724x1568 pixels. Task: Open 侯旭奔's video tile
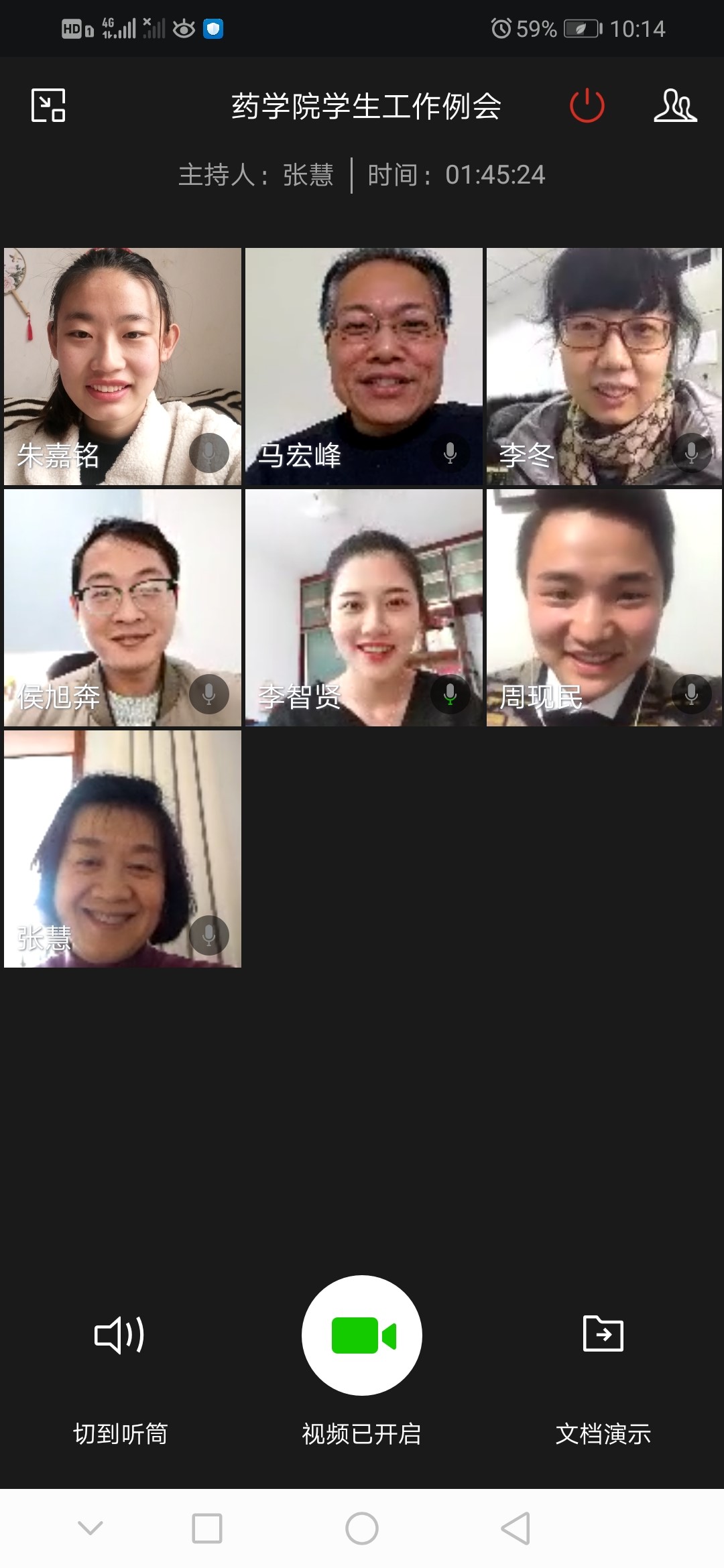tap(123, 608)
